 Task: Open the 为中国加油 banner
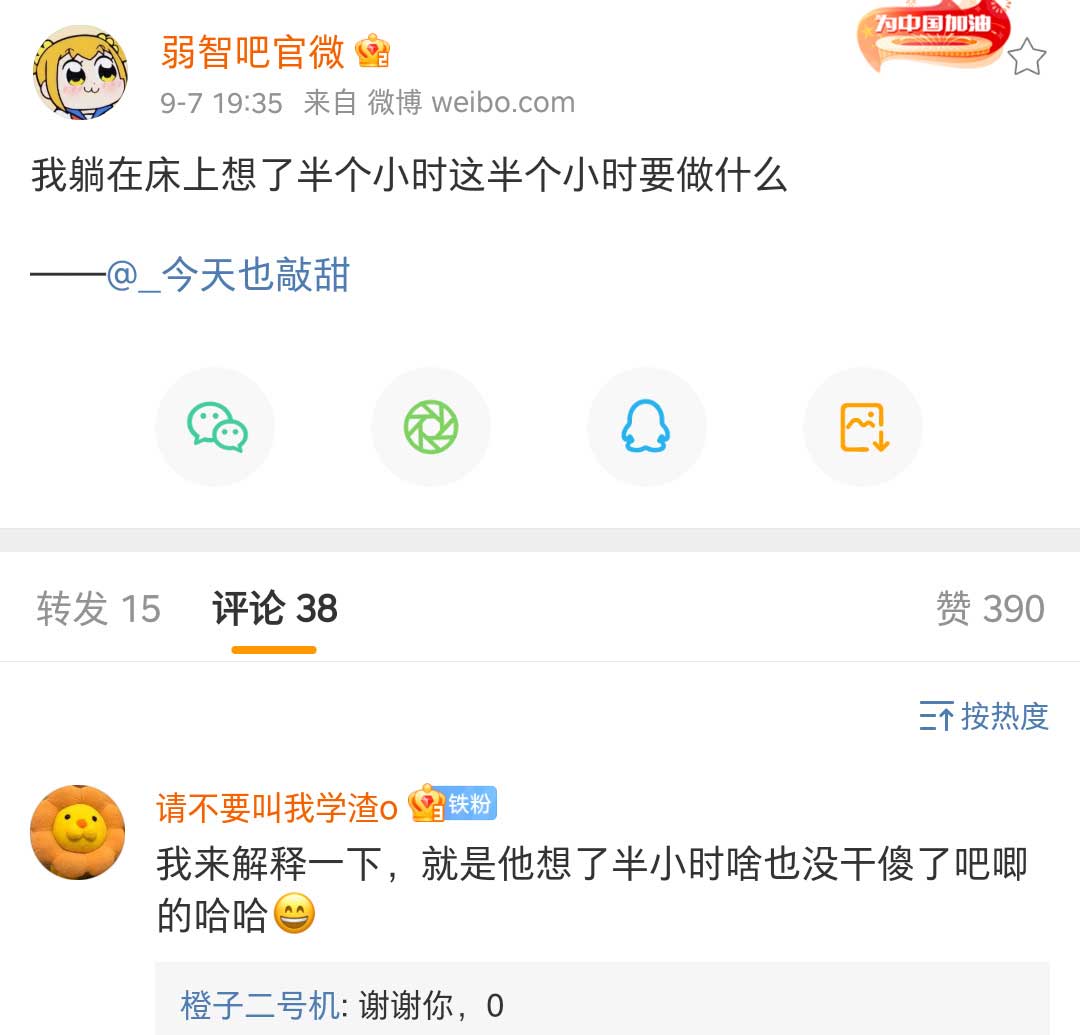pos(932,38)
